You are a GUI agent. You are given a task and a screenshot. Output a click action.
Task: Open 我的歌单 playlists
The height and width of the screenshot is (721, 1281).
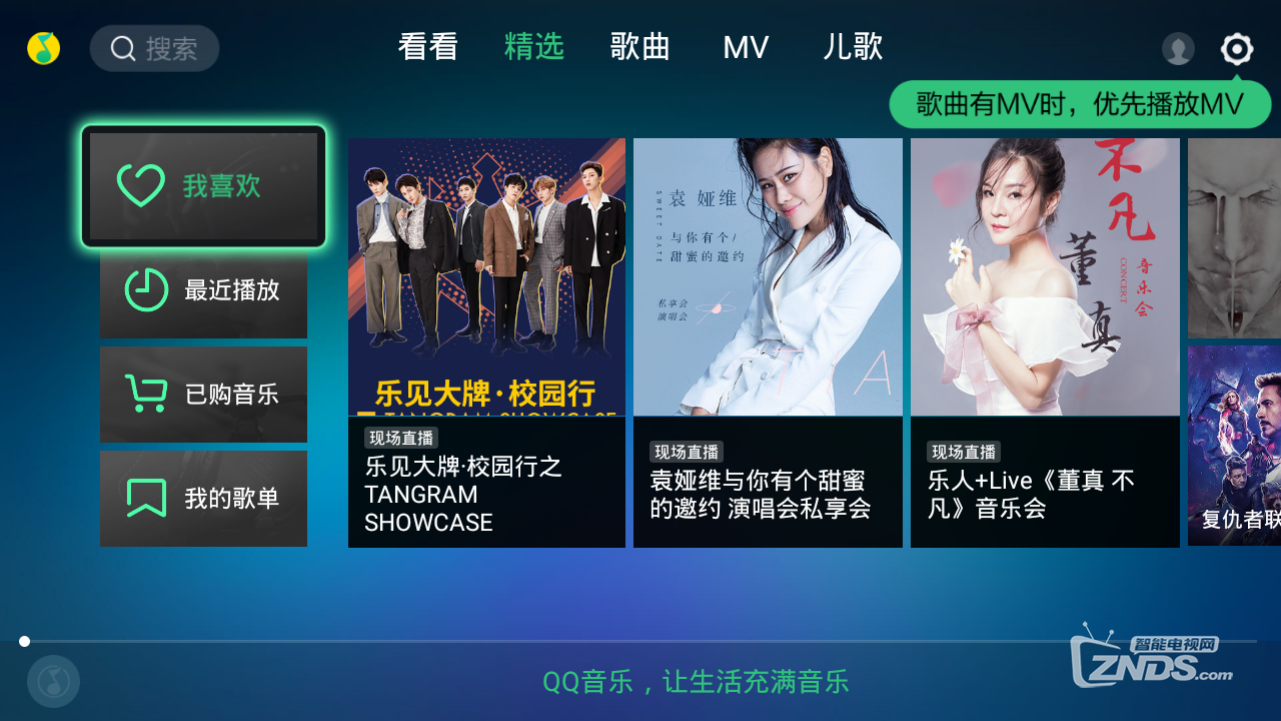(204, 498)
